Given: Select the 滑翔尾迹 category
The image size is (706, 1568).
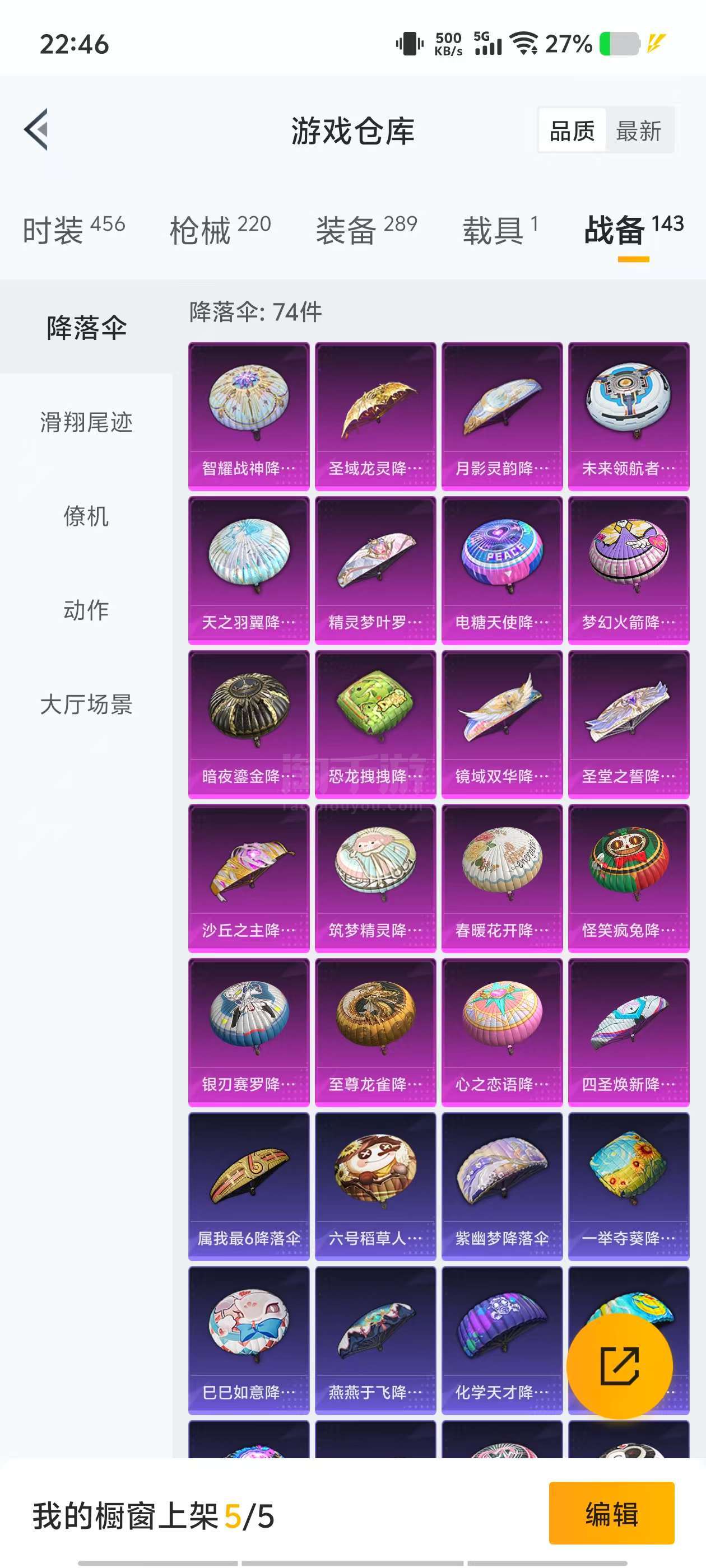Looking at the screenshot, I should 86,422.
